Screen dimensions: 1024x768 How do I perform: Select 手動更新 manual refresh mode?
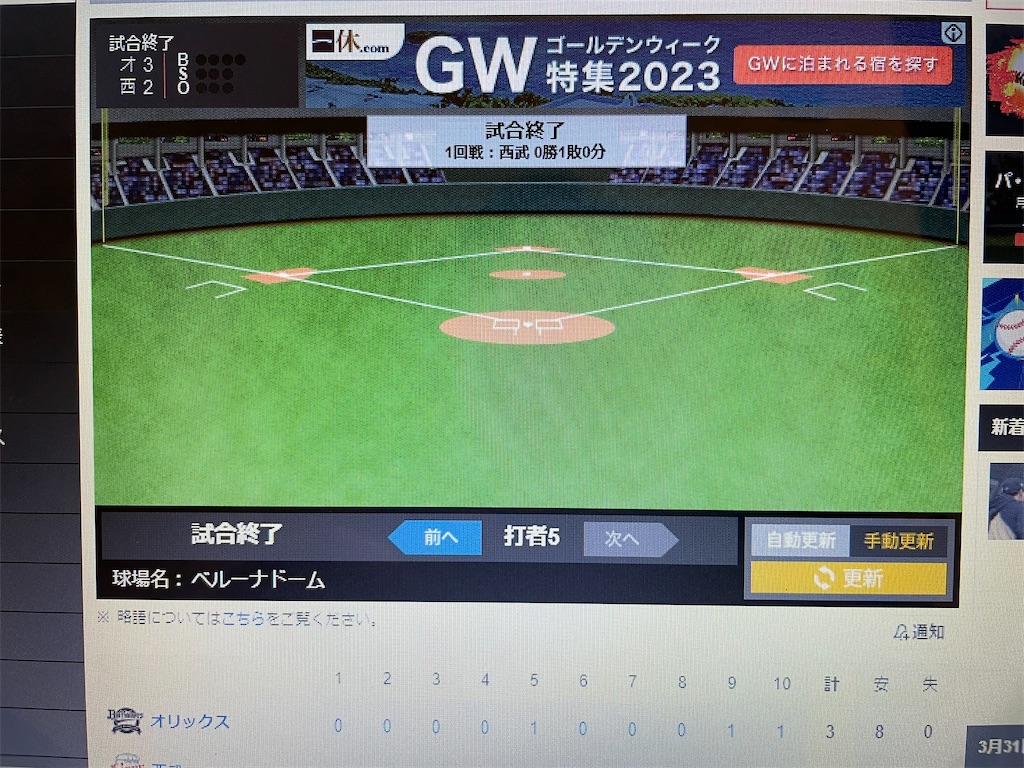click(899, 541)
